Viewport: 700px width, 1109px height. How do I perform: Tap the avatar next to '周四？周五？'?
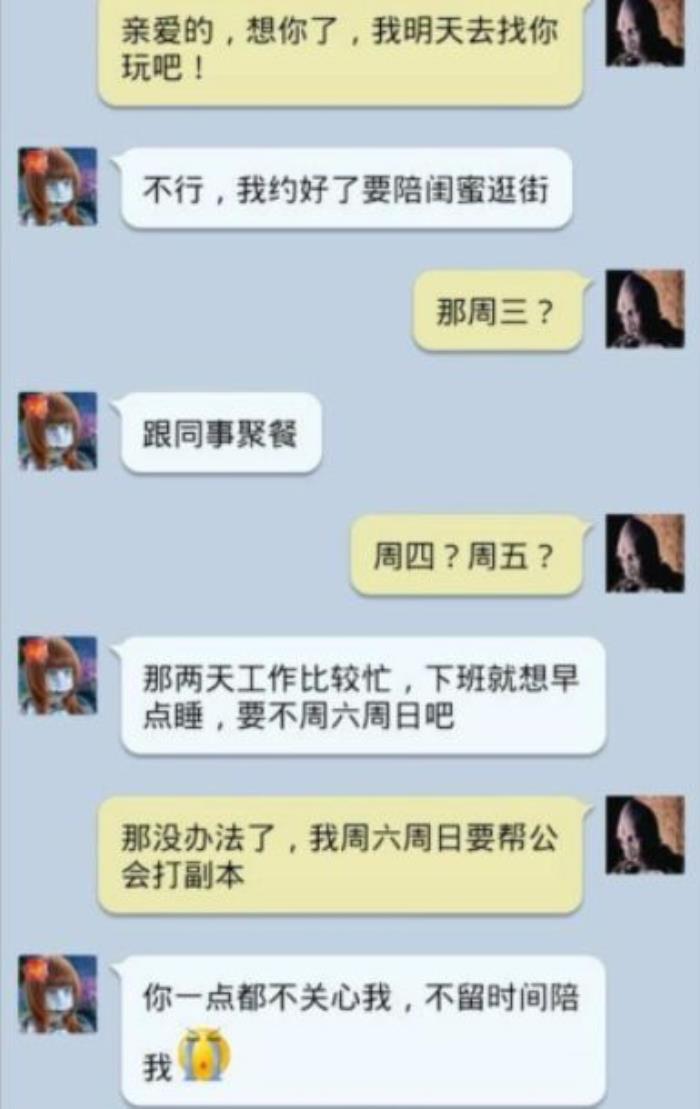(644, 553)
